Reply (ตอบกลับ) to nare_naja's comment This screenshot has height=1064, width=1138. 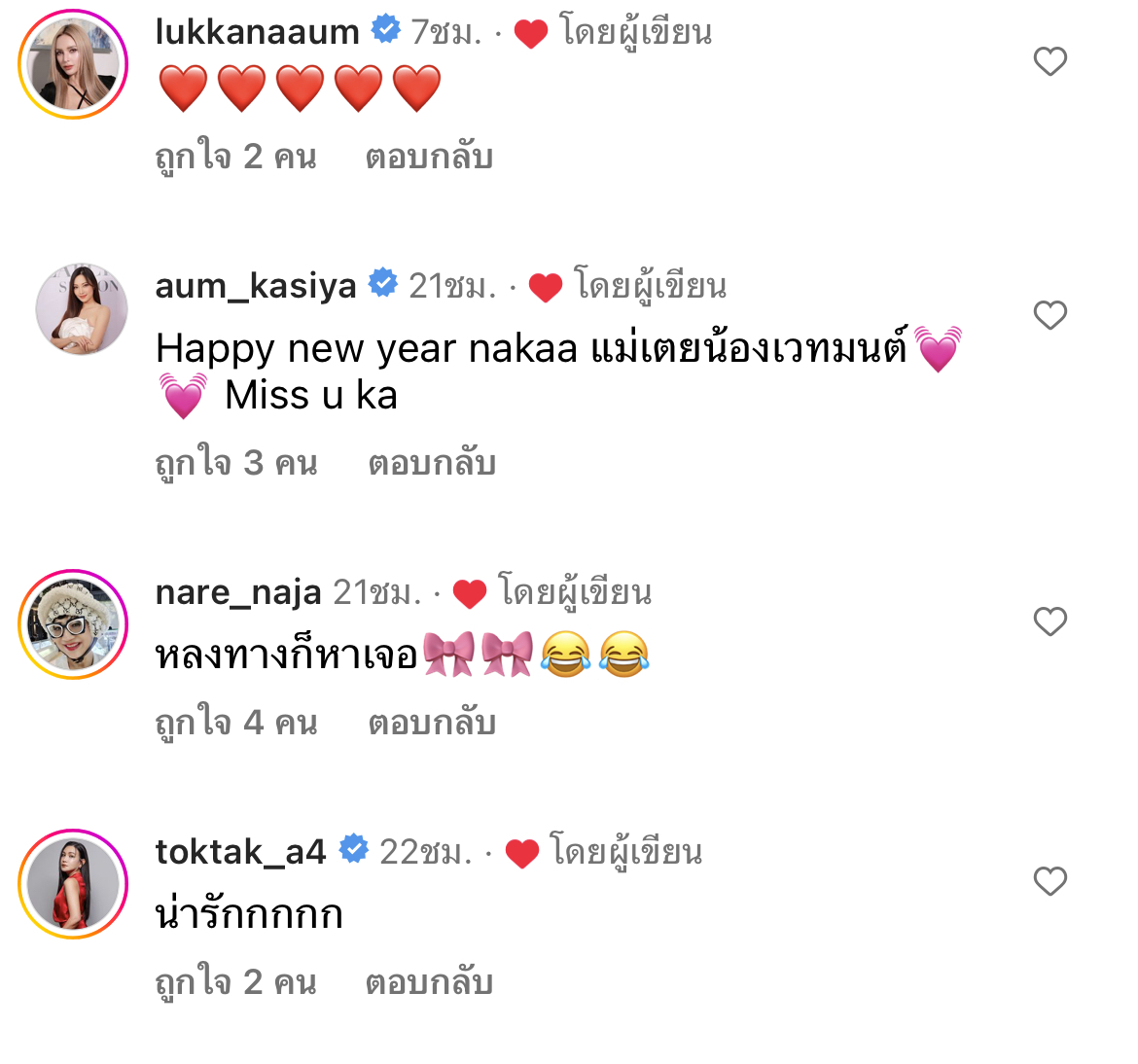432,724
